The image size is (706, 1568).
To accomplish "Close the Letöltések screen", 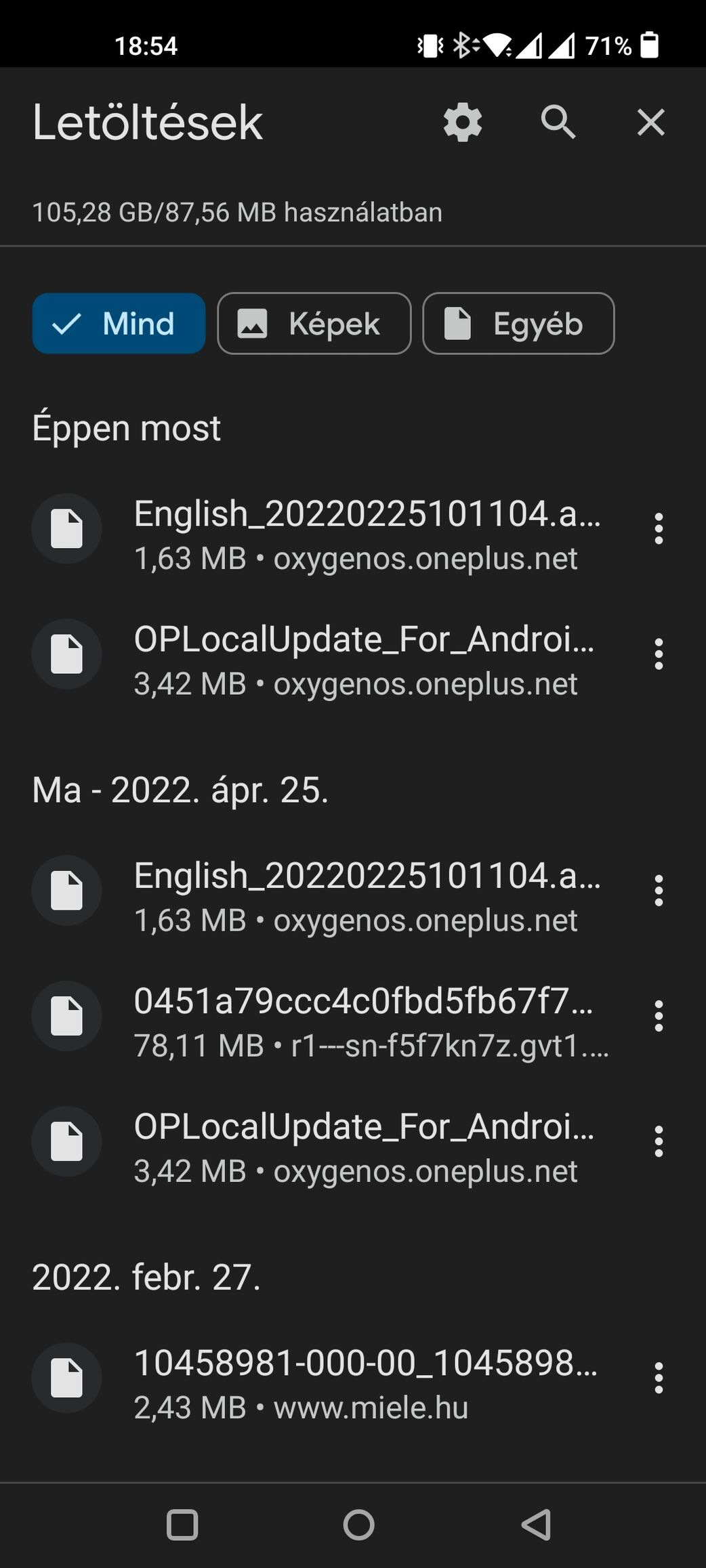I will point(651,123).
